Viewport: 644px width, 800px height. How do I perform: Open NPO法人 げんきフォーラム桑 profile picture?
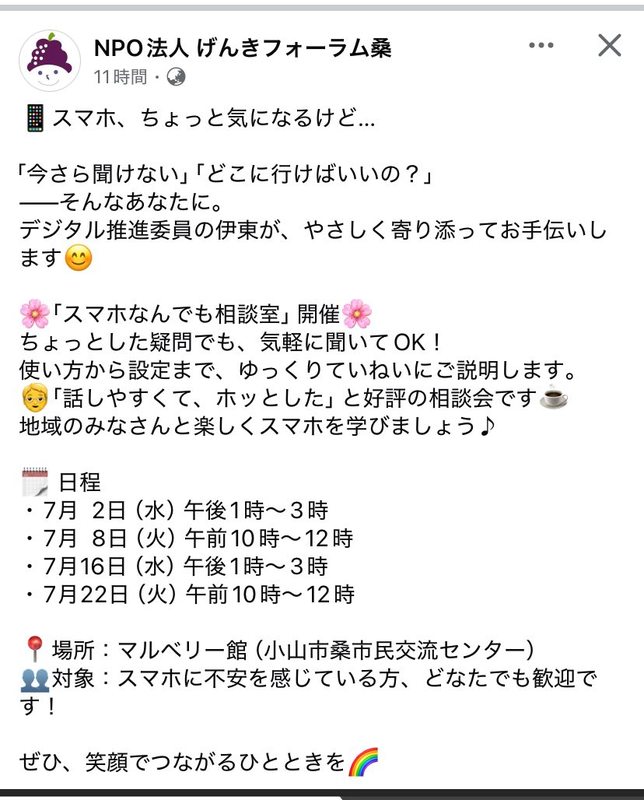coord(50,59)
